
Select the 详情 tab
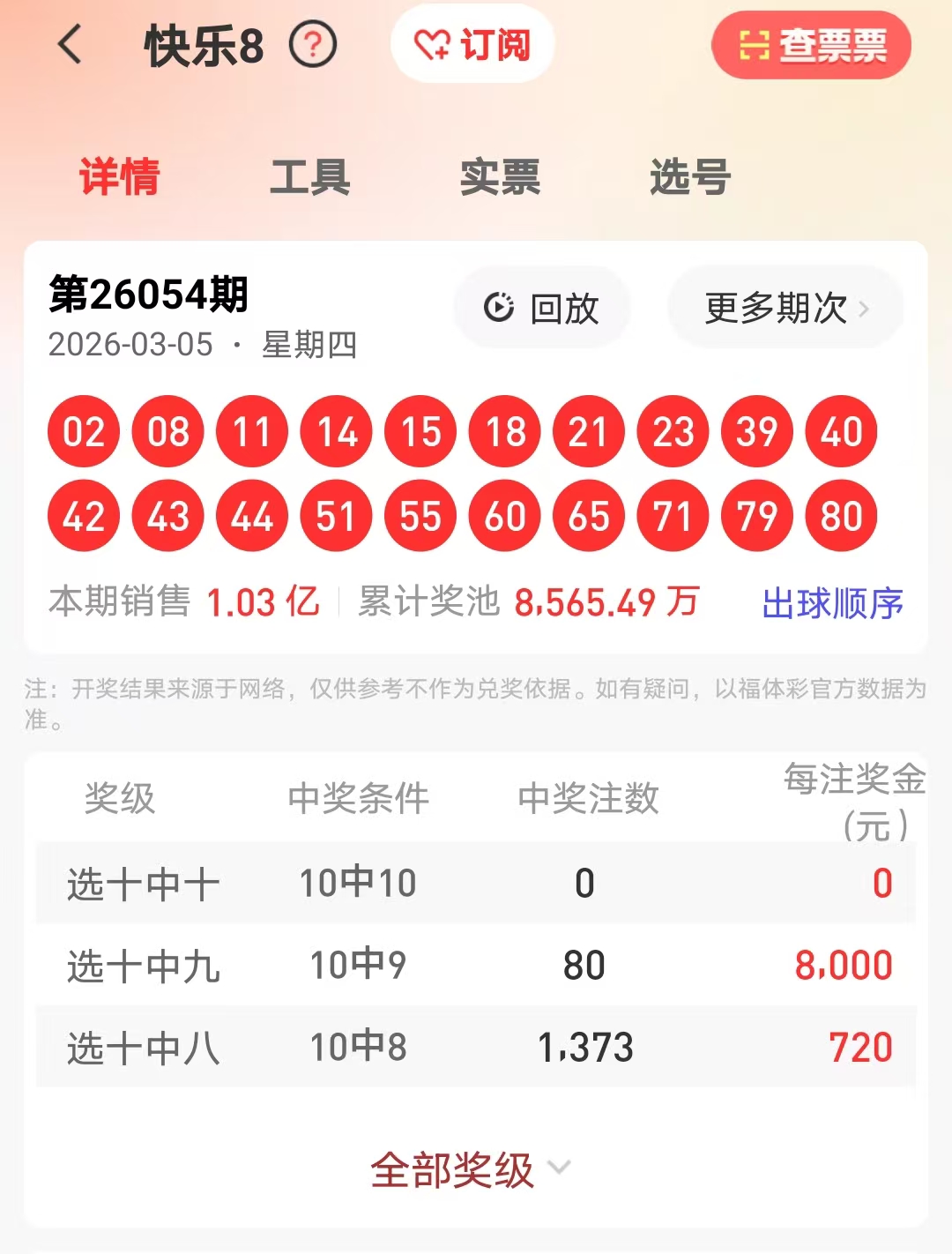(x=119, y=177)
